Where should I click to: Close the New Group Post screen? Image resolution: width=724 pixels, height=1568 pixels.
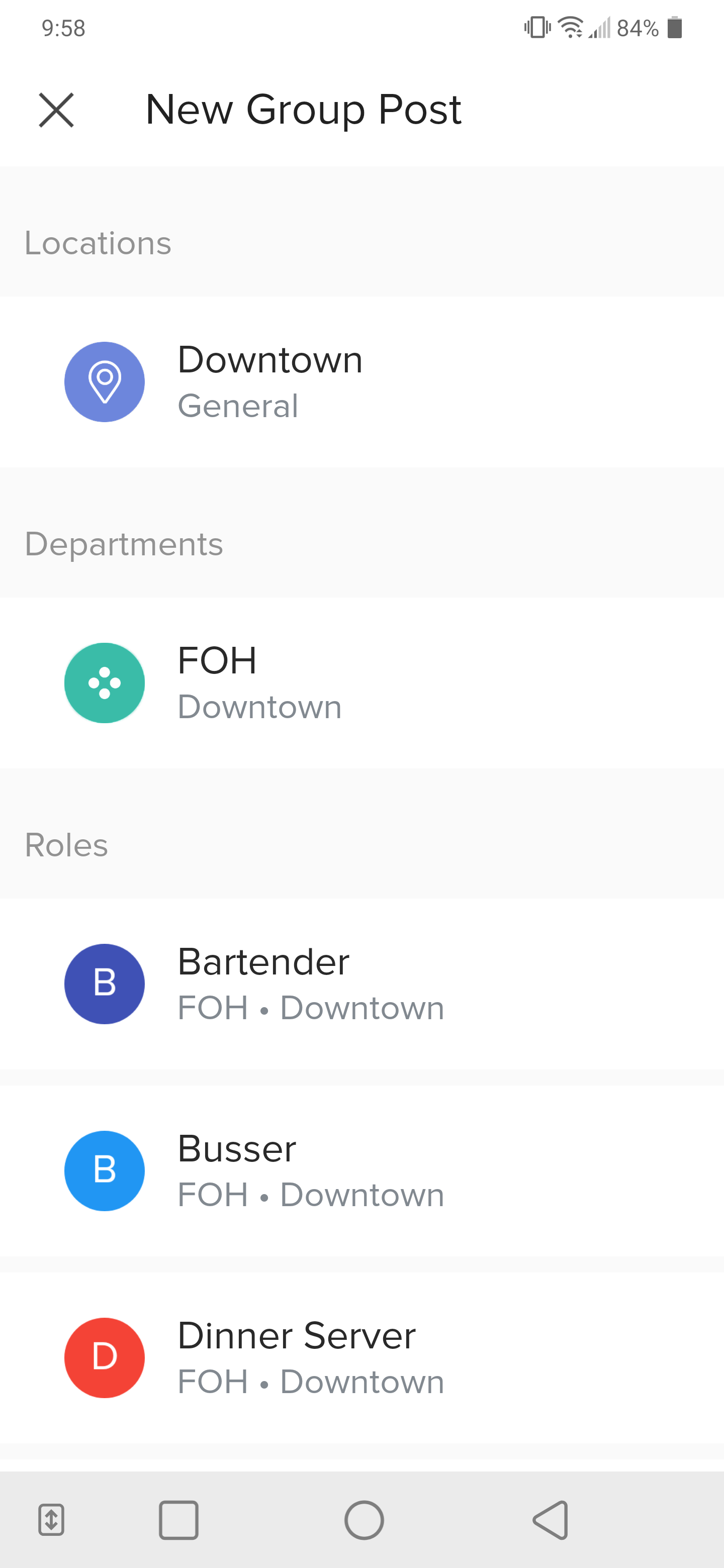click(56, 110)
